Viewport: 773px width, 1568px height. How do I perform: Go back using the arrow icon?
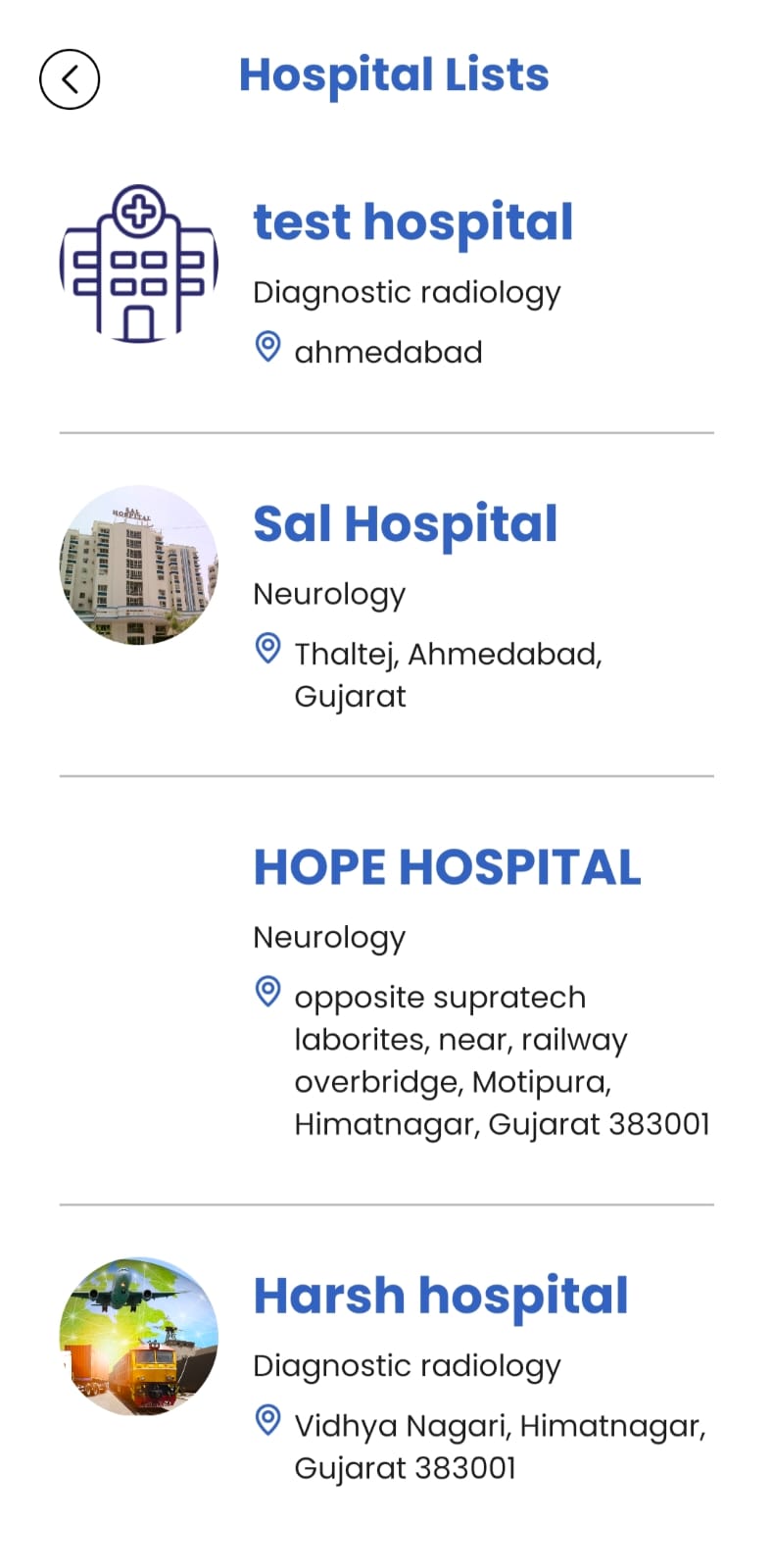tap(69, 79)
